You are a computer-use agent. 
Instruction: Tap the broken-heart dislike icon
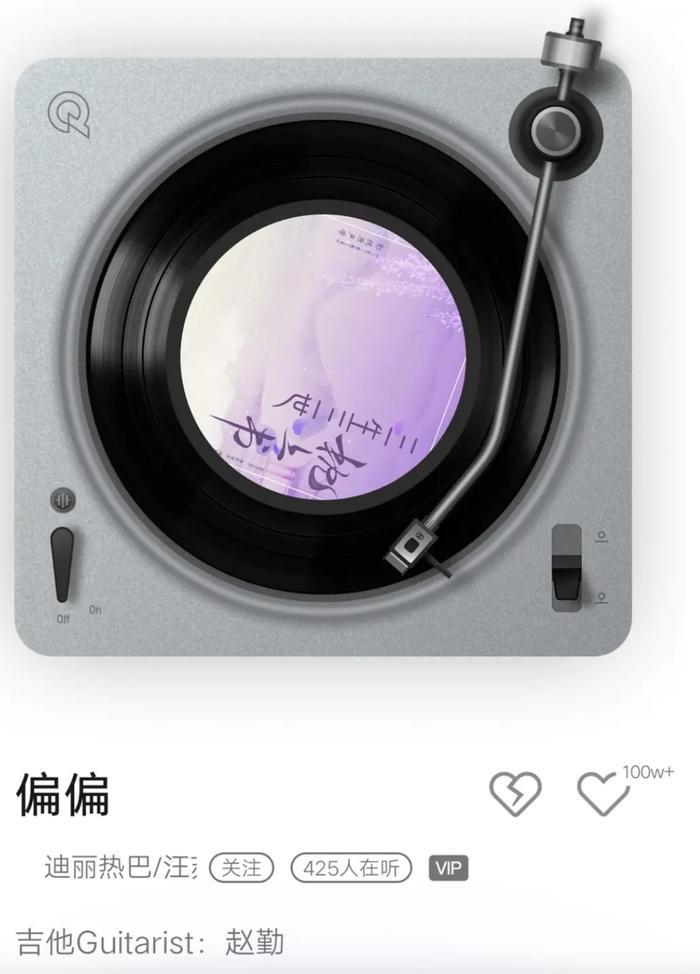point(515,794)
